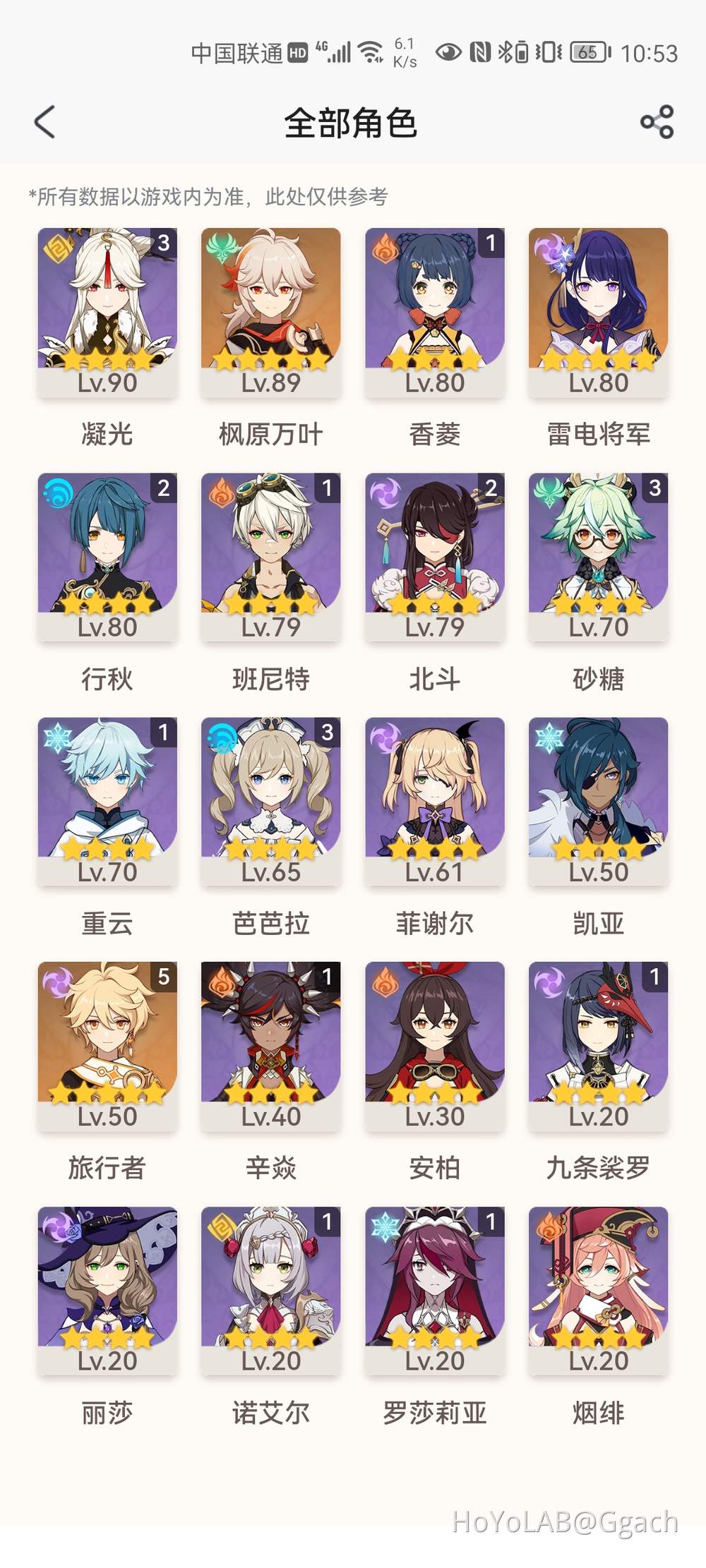Select the 雷电将军 card
This screenshot has height=1568, width=706.
pos(599,310)
